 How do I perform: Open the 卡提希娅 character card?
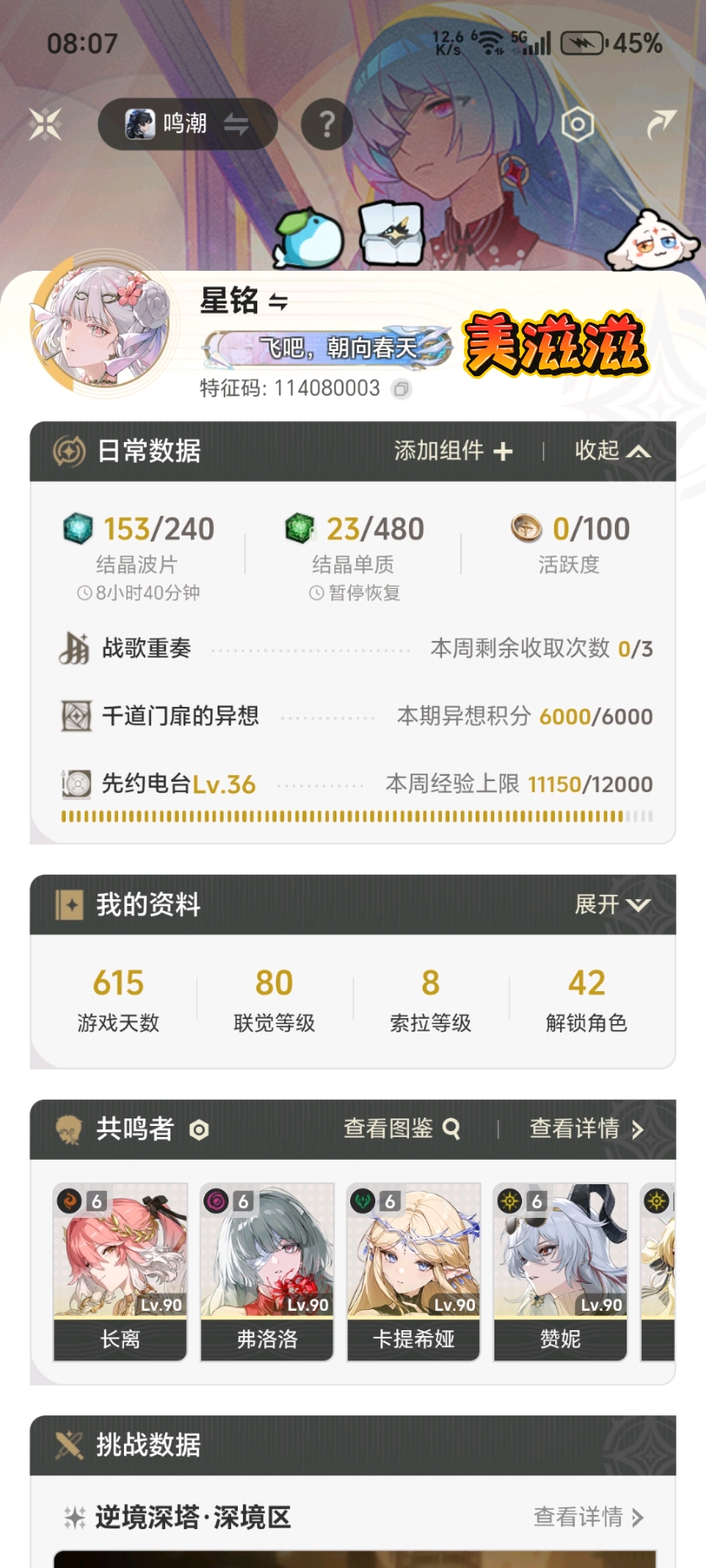point(413,1271)
